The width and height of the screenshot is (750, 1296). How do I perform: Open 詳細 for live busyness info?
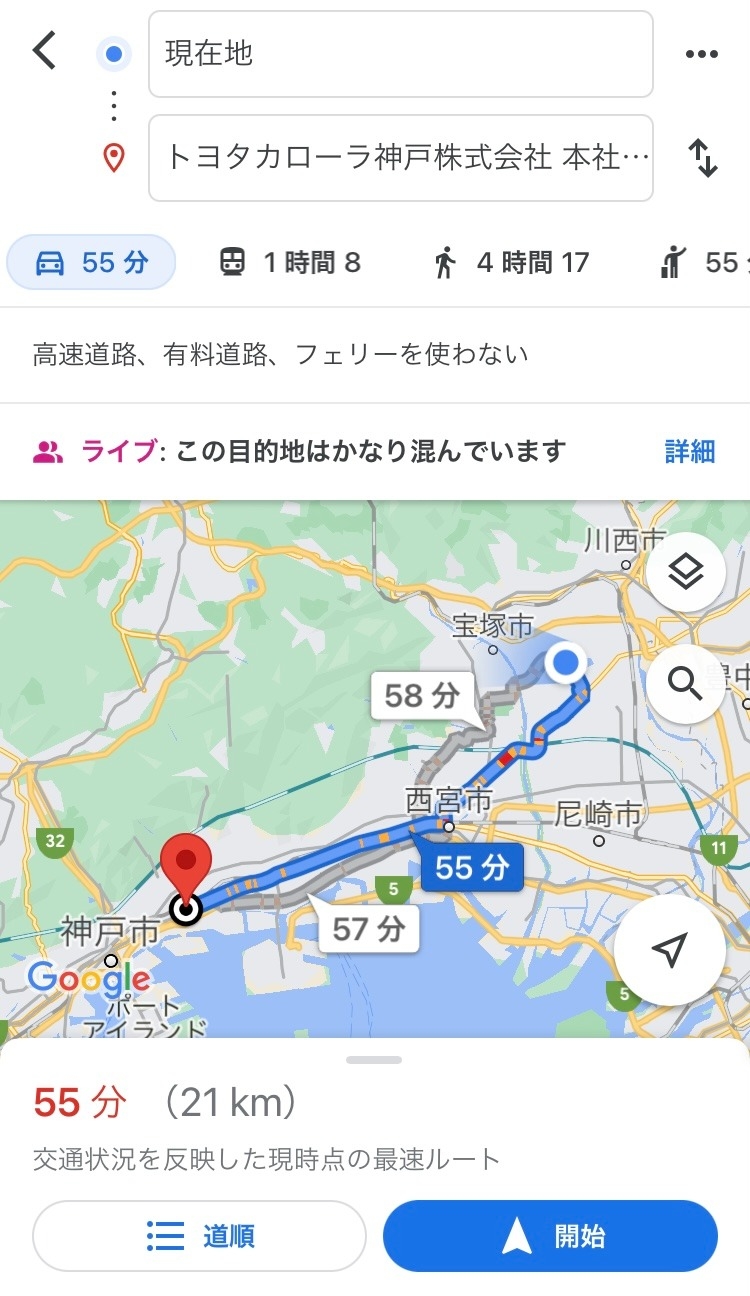pyautogui.click(x=689, y=451)
